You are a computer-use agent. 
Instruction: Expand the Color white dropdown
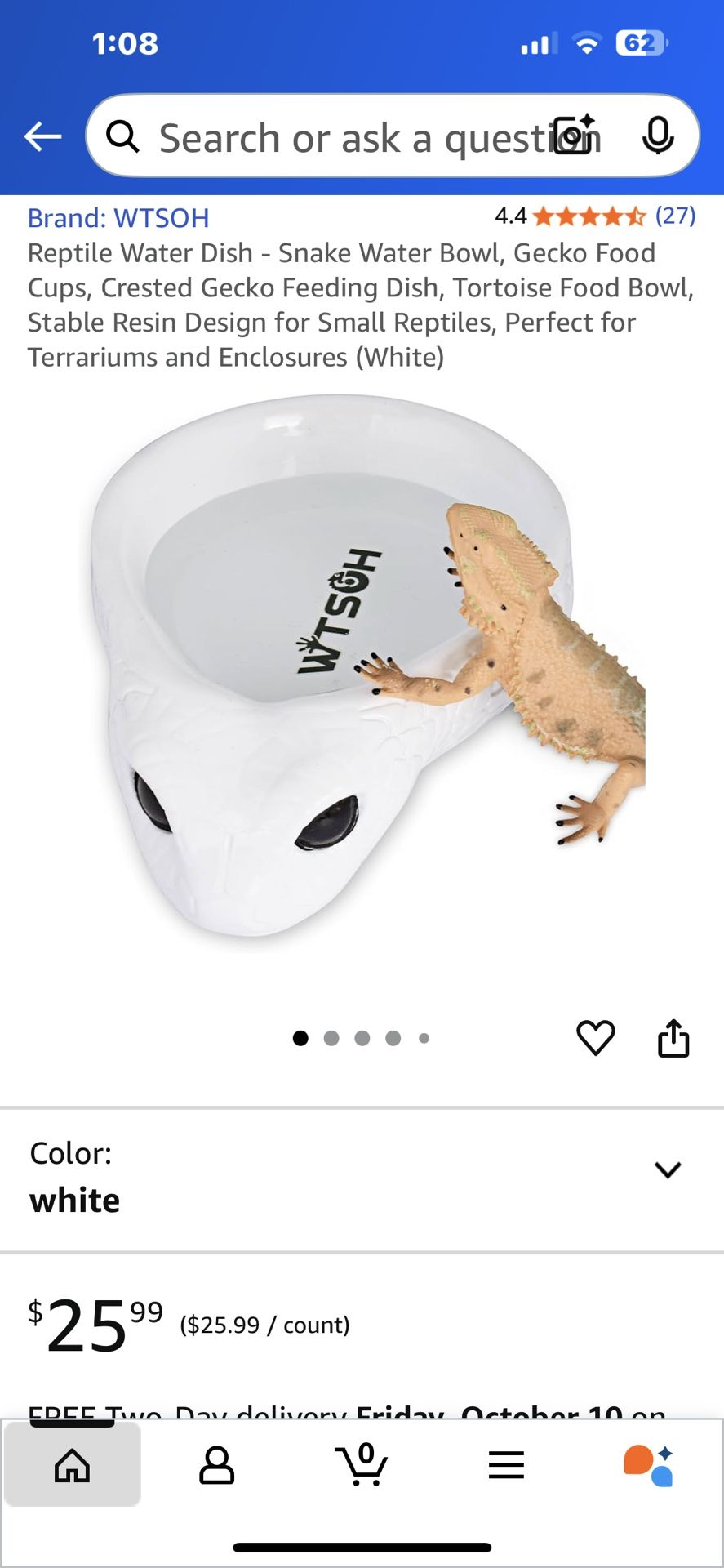point(667,1169)
